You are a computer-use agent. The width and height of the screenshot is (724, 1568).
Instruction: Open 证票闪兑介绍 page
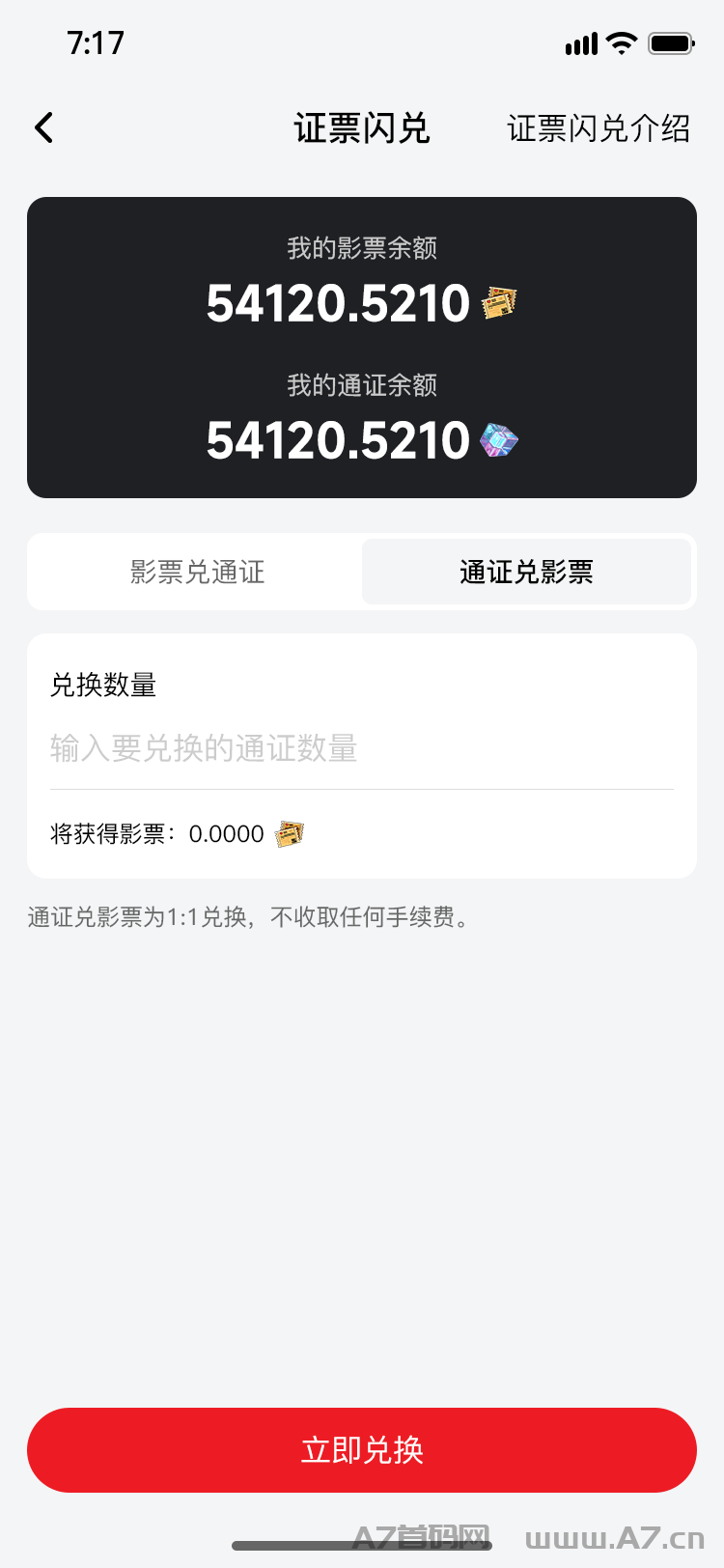coord(599,127)
